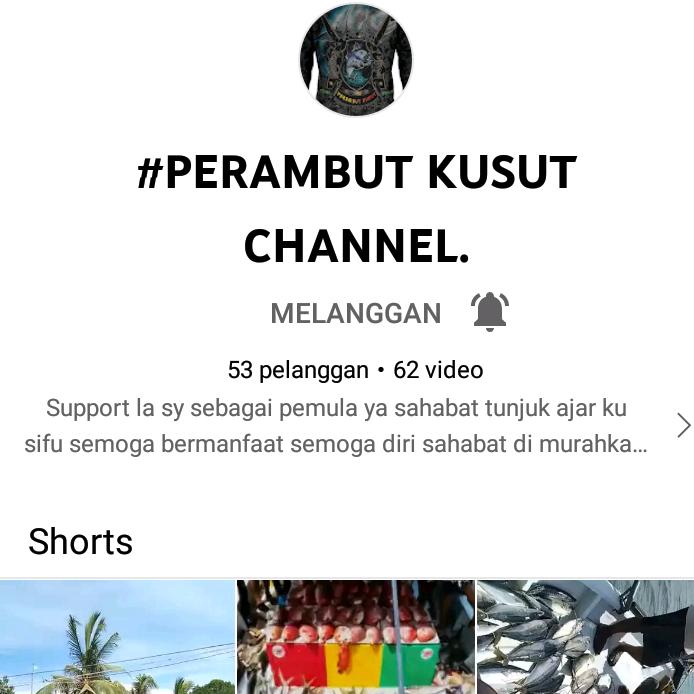Tap the MELANGGAN subscription button

point(355,313)
